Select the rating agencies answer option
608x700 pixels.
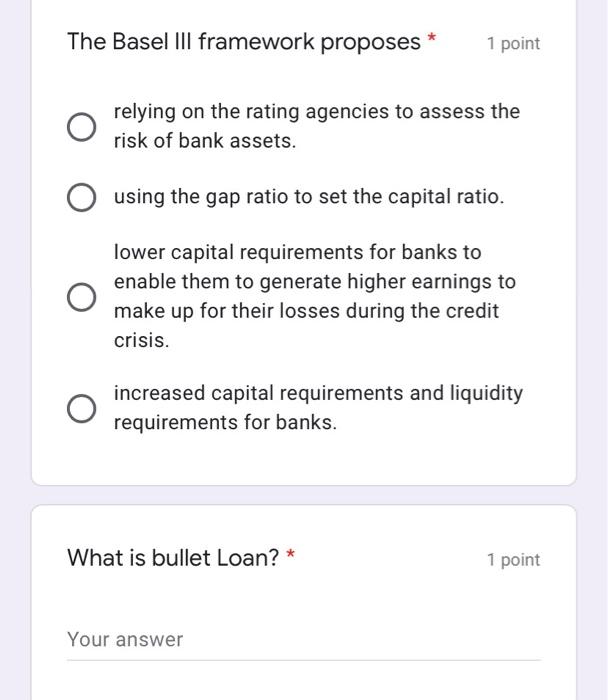82,127
